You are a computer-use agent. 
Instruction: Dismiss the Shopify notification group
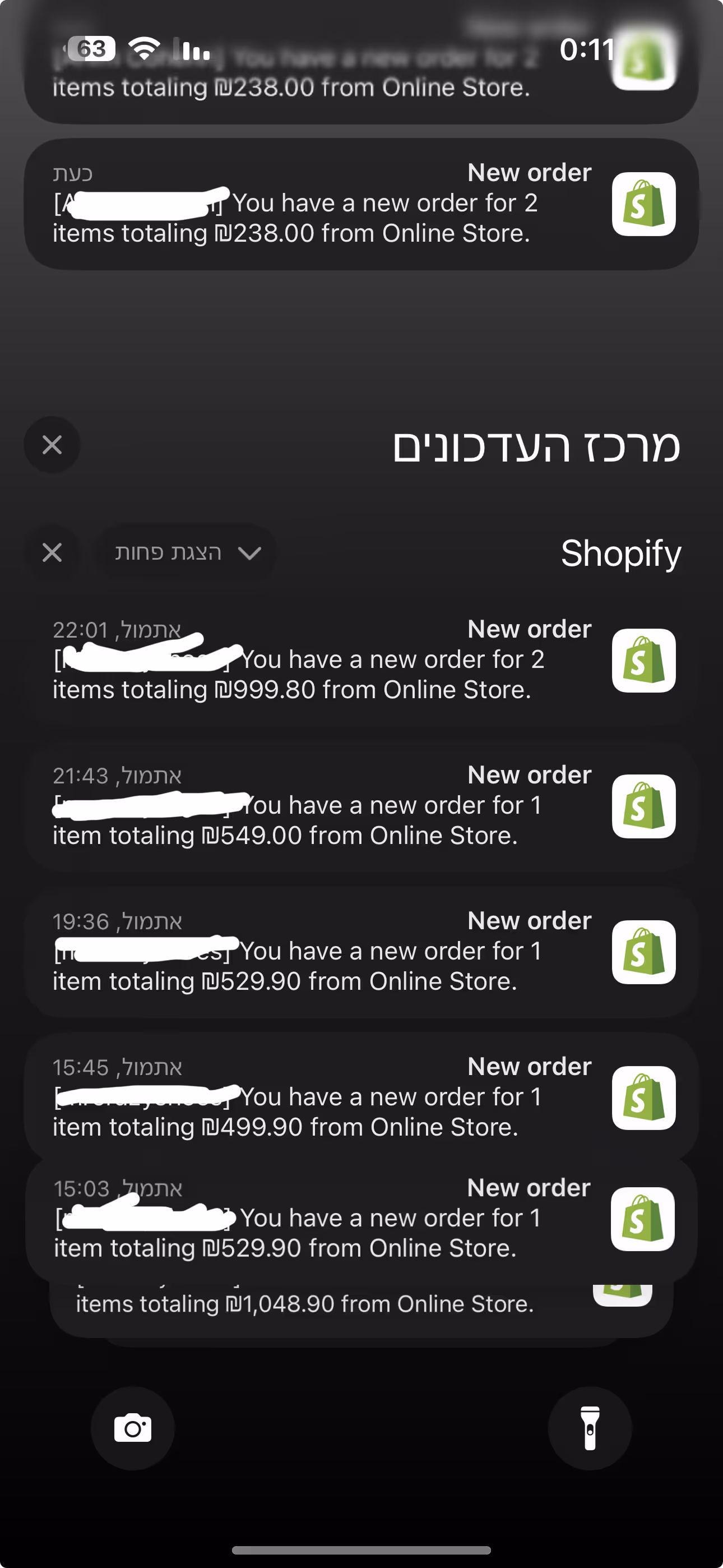coord(52,553)
